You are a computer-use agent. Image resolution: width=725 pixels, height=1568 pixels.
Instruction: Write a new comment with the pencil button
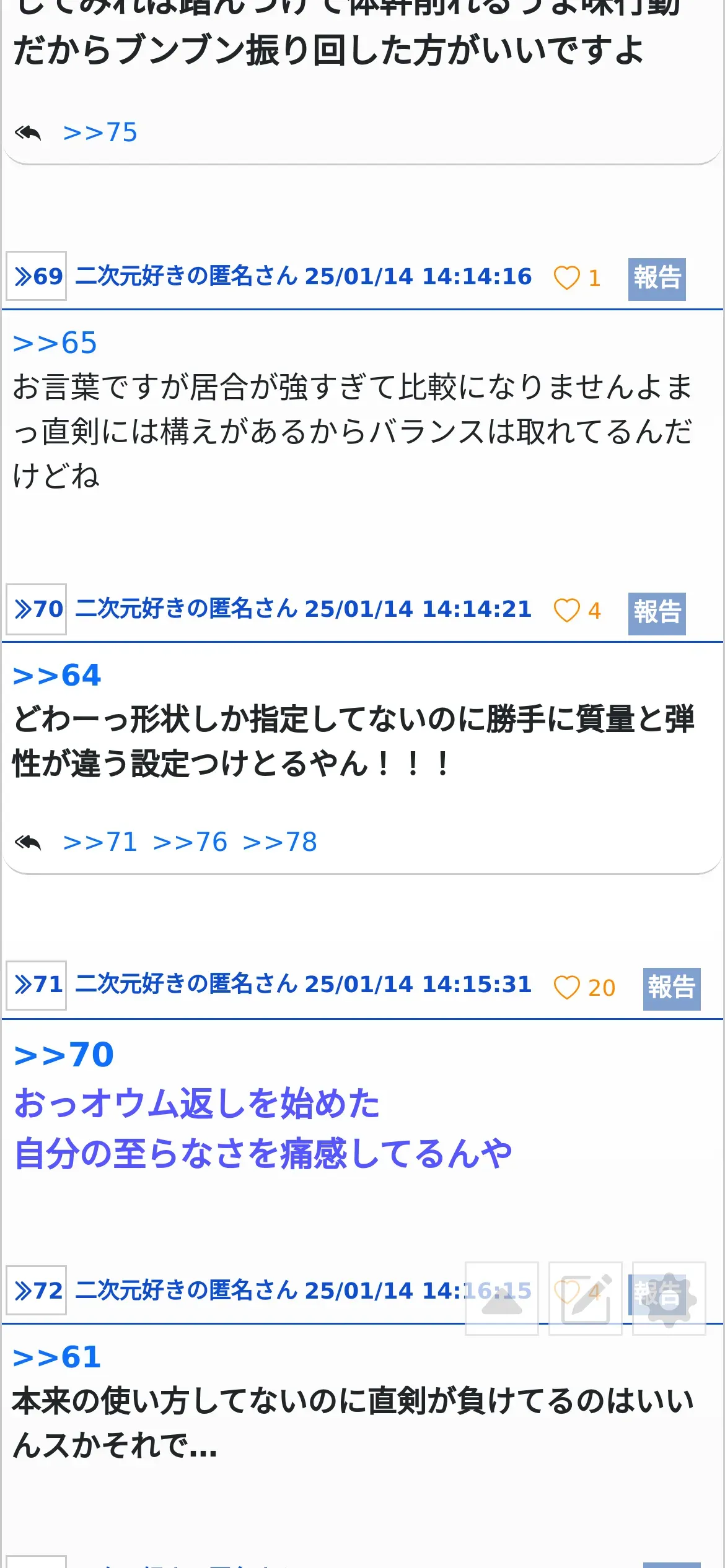[x=585, y=1298]
